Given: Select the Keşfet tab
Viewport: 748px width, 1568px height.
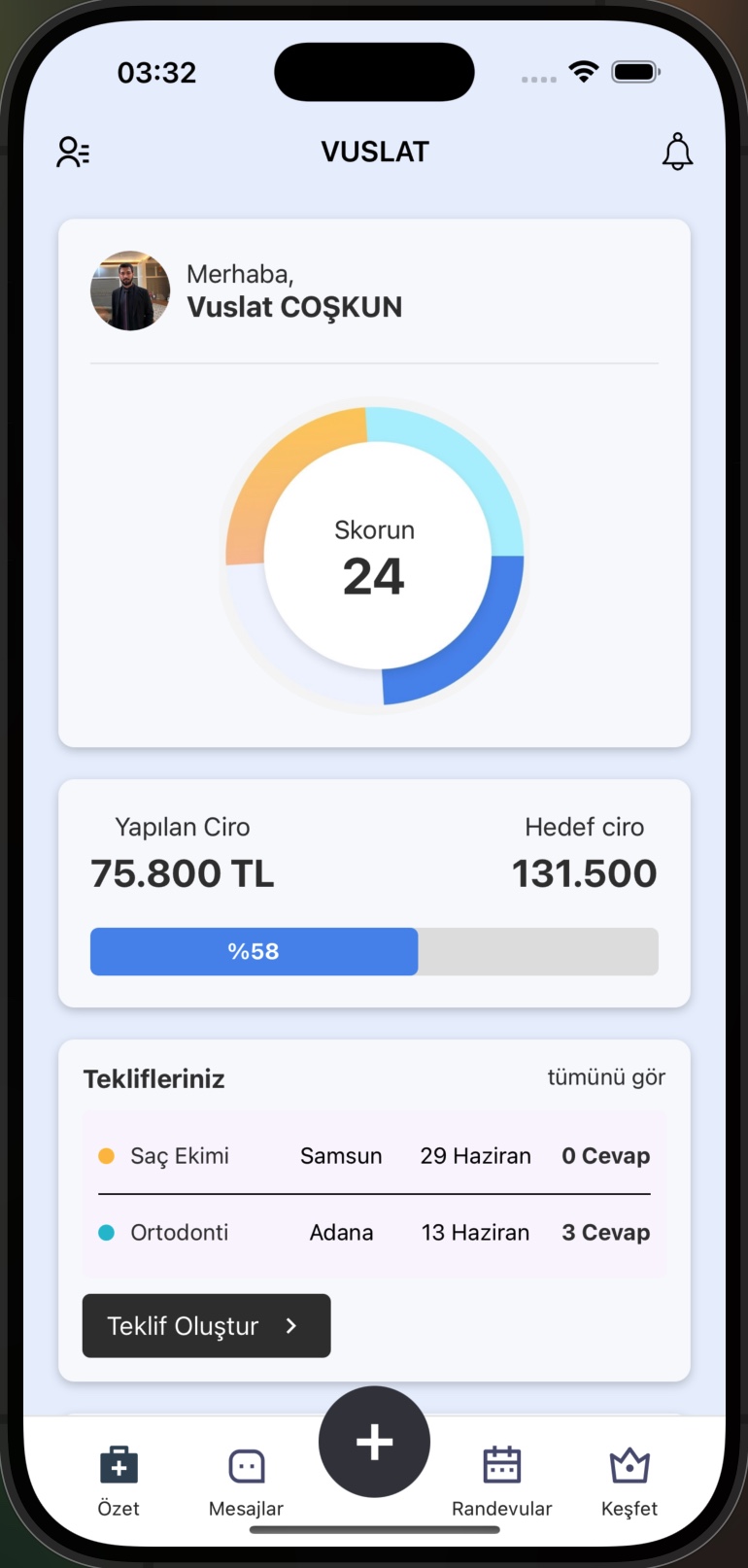Looking at the screenshot, I should tap(629, 1481).
